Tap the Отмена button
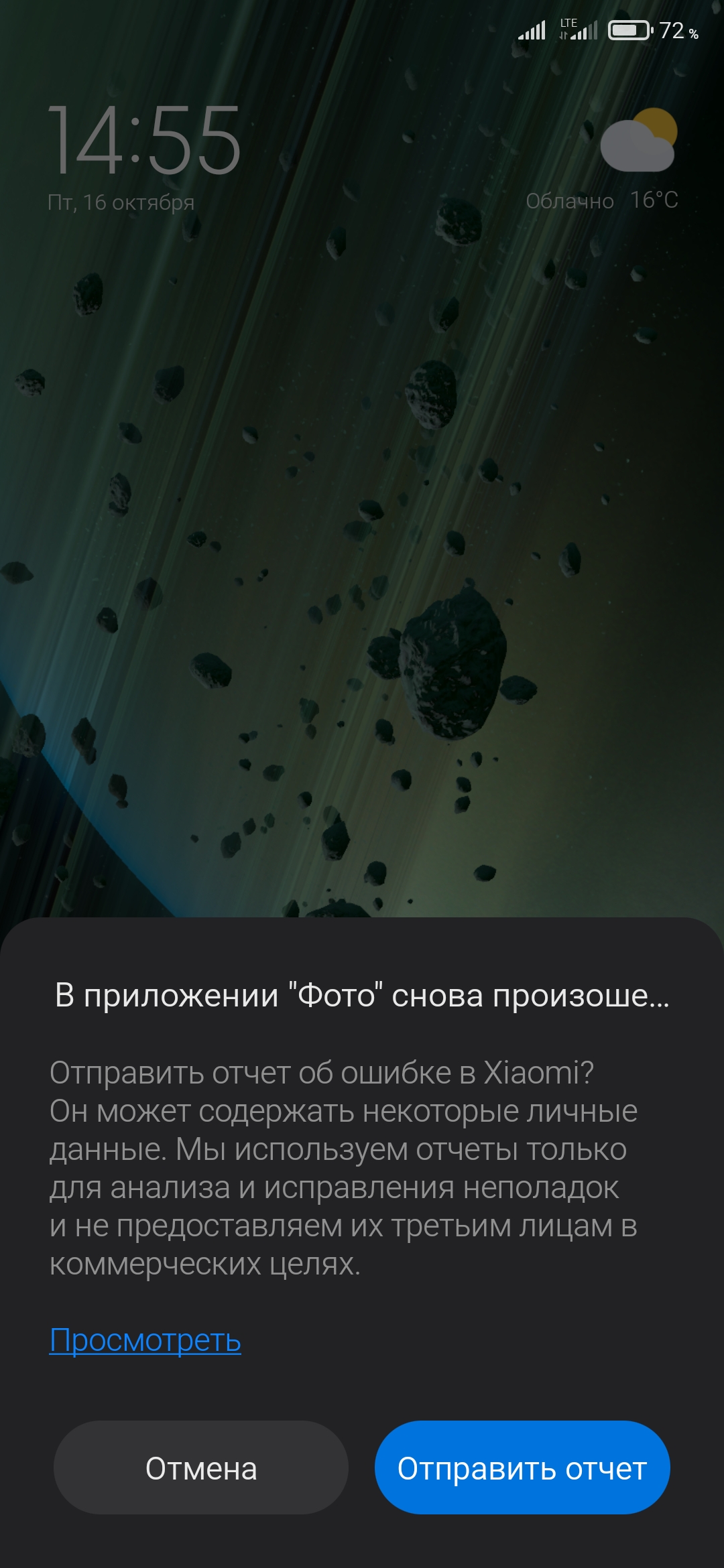Image resolution: width=724 pixels, height=1568 pixels. tap(201, 1467)
